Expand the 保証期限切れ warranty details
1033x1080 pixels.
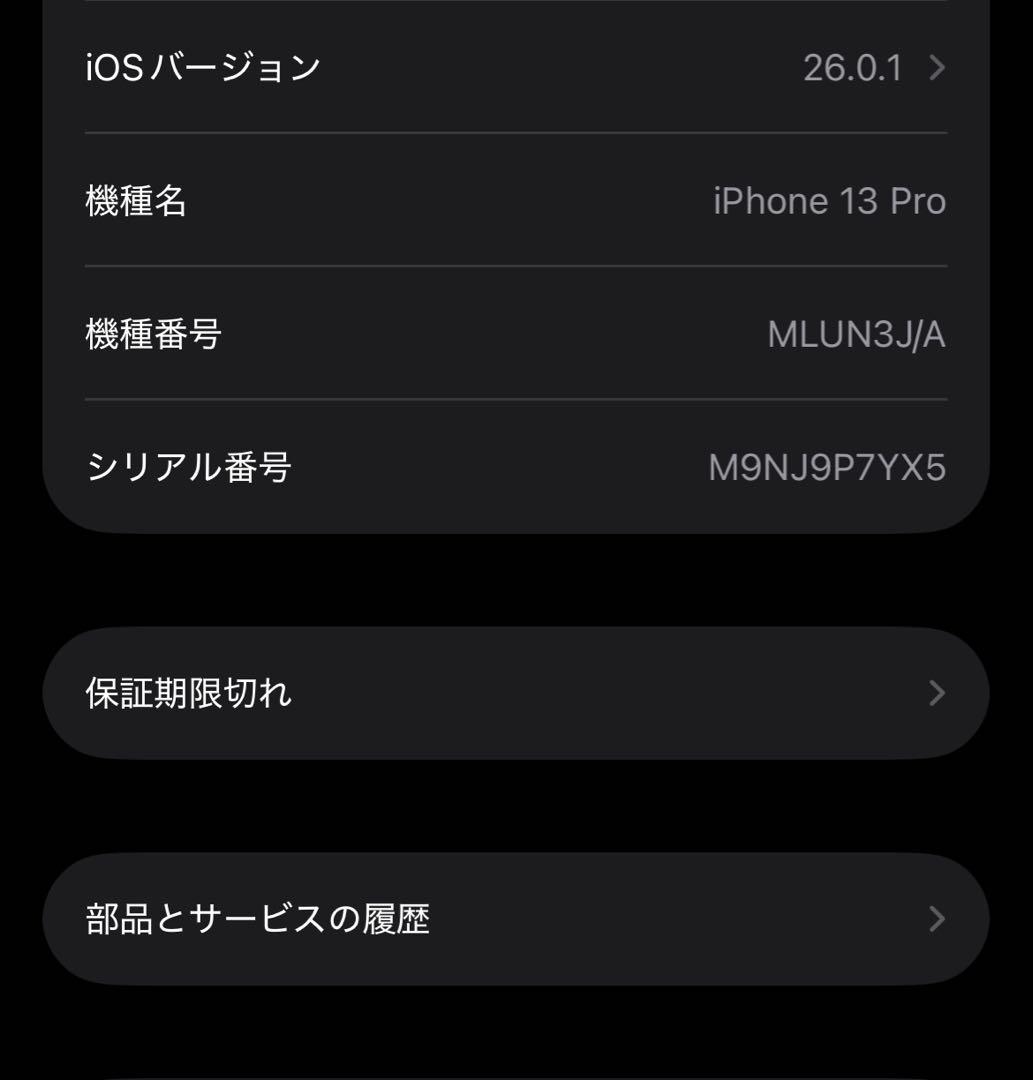point(515,691)
